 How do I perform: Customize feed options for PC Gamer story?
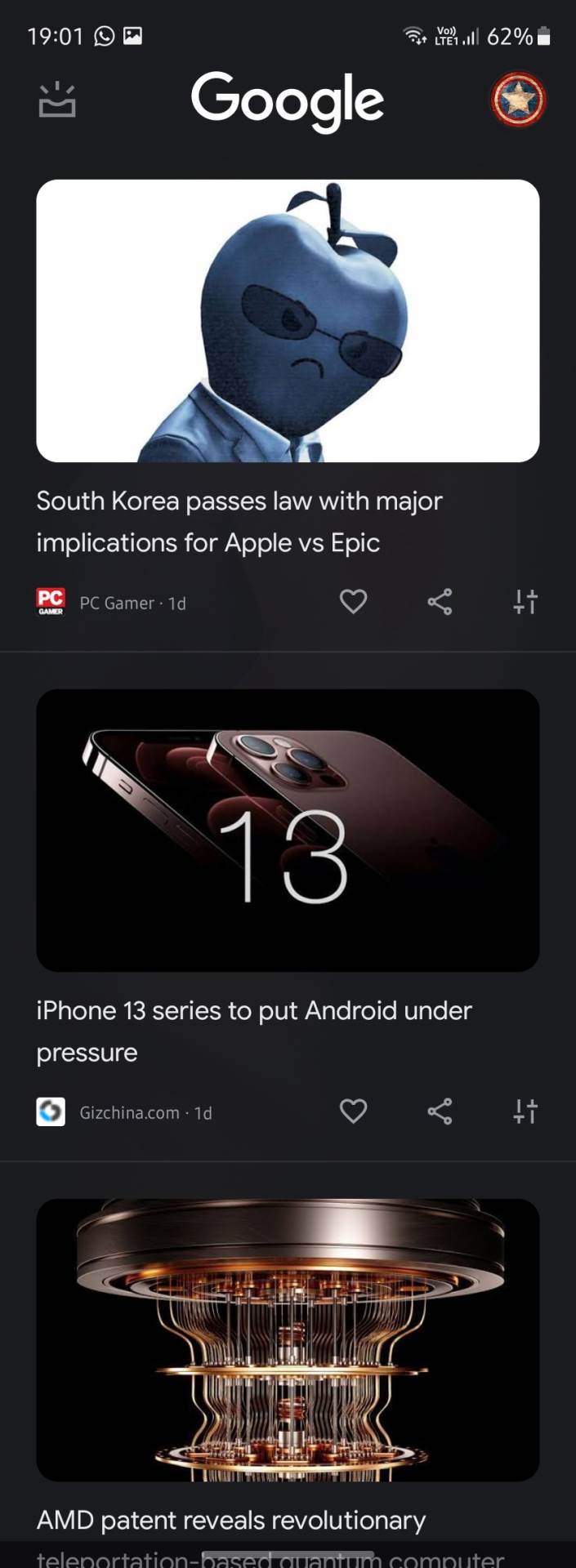[525, 602]
